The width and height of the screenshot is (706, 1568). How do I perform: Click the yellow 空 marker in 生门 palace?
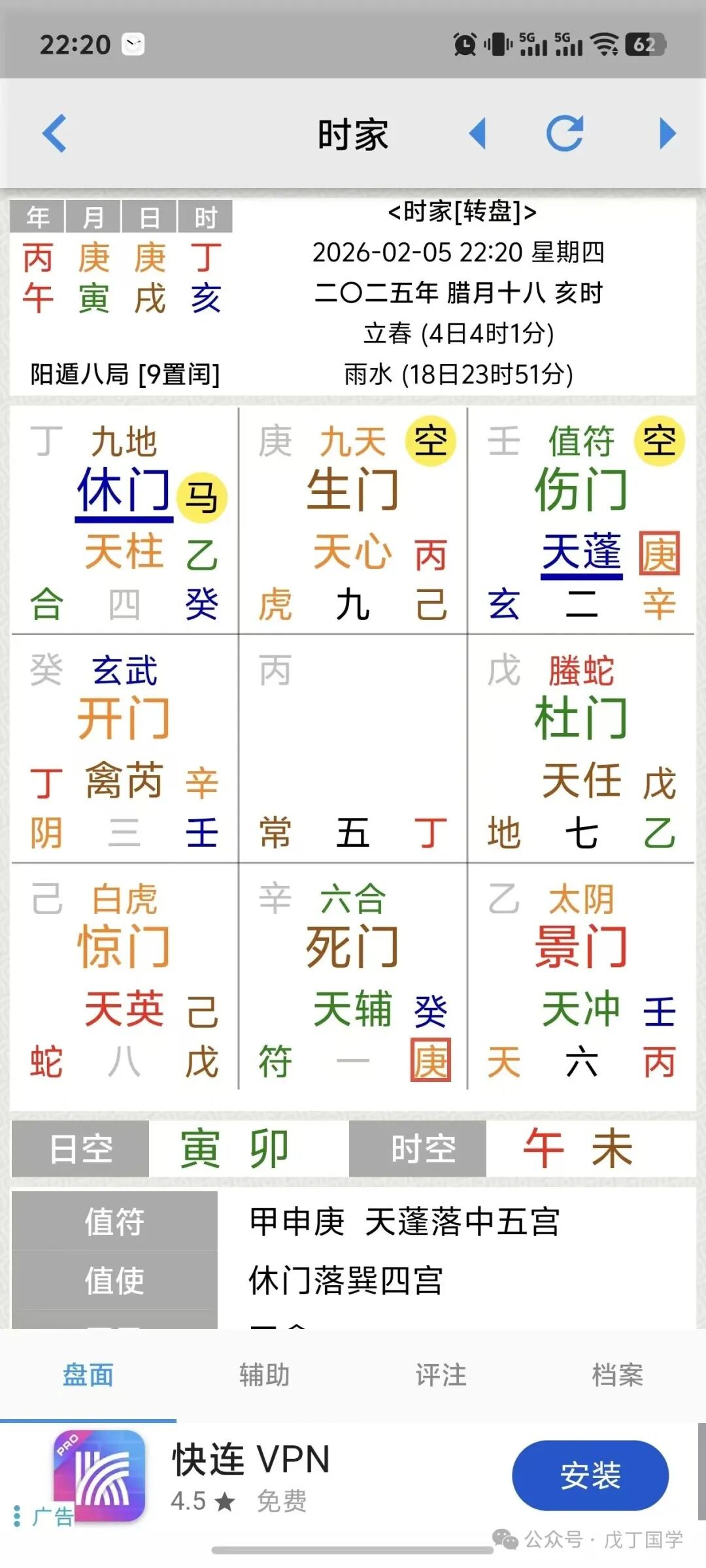431,441
